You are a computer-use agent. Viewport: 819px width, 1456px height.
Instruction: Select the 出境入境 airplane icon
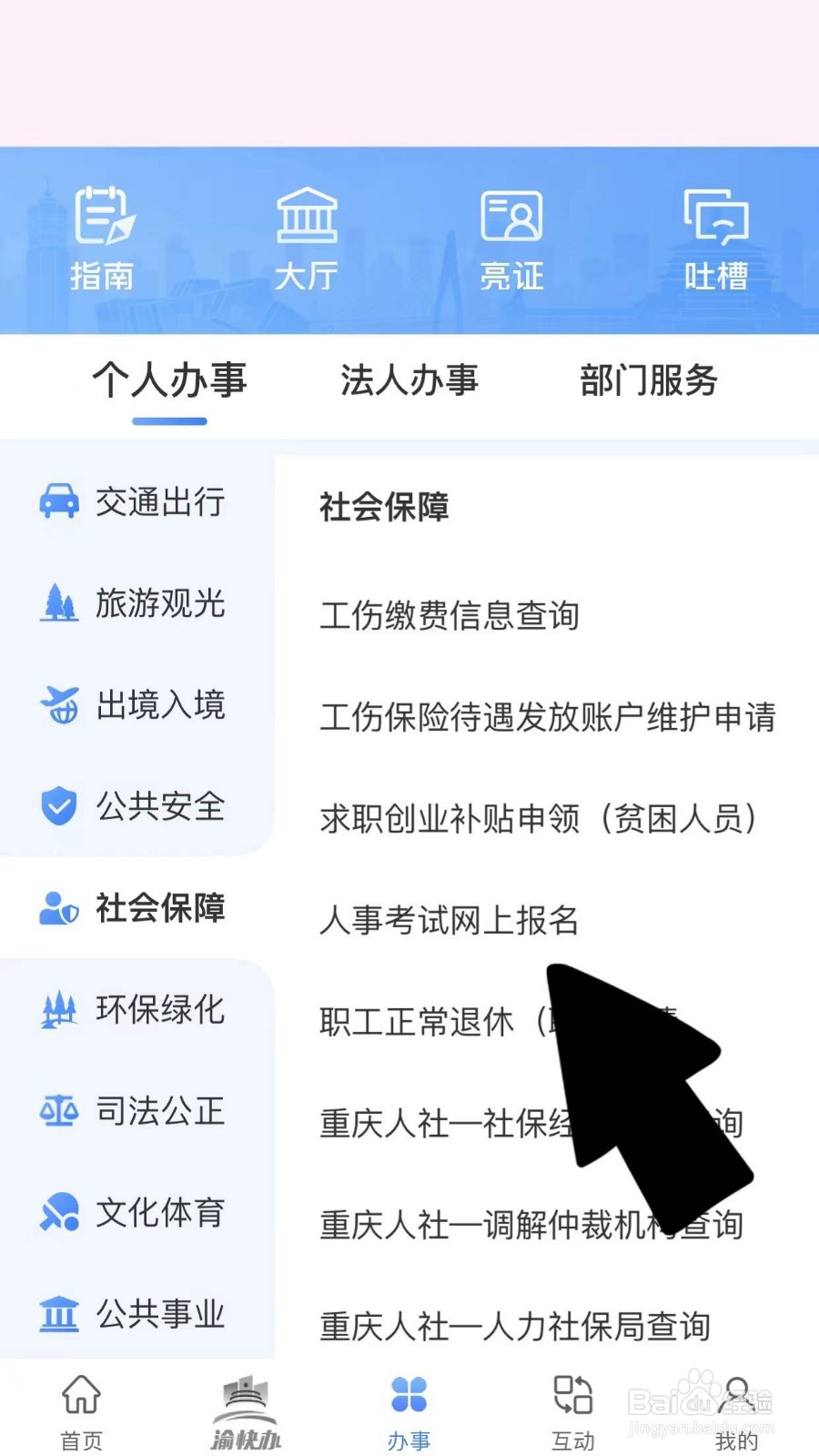58,704
